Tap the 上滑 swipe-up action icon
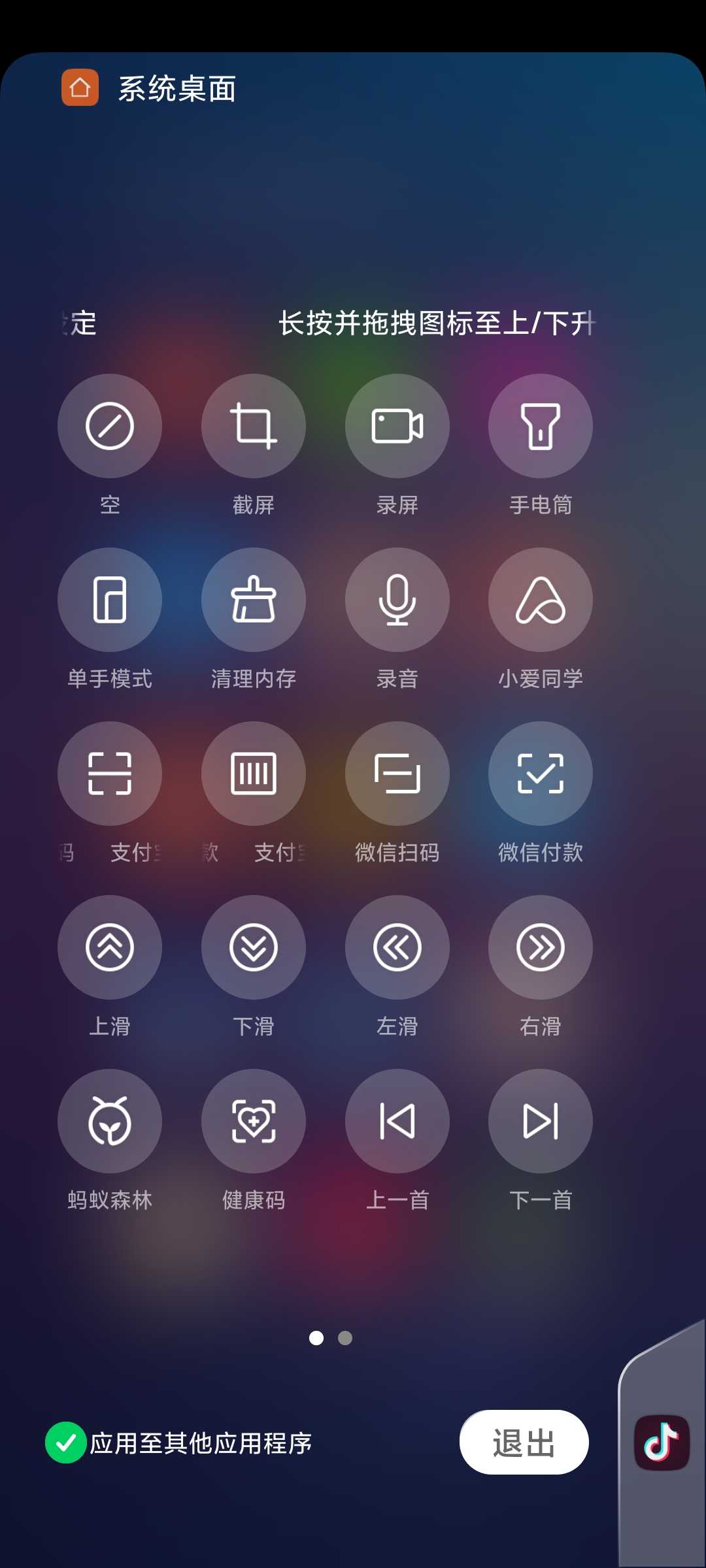 pyautogui.click(x=110, y=947)
